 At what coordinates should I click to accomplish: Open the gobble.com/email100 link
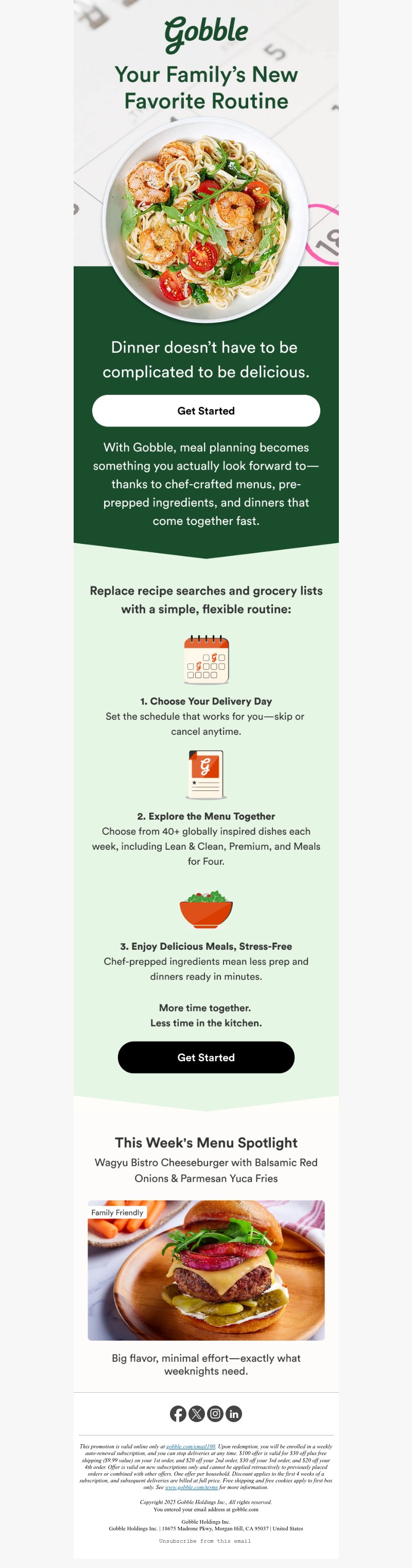(x=191, y=1446)
